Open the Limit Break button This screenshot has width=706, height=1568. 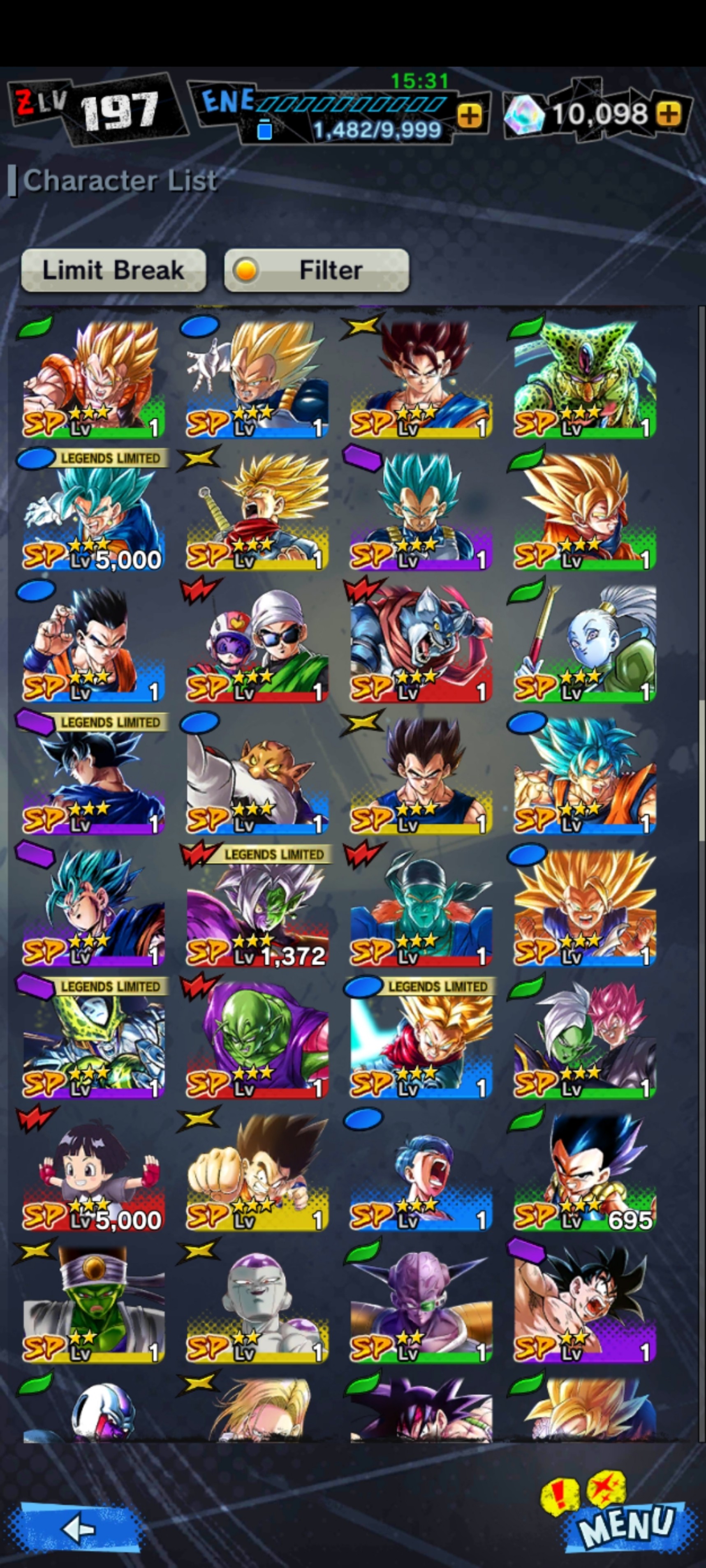coord(113,270)
